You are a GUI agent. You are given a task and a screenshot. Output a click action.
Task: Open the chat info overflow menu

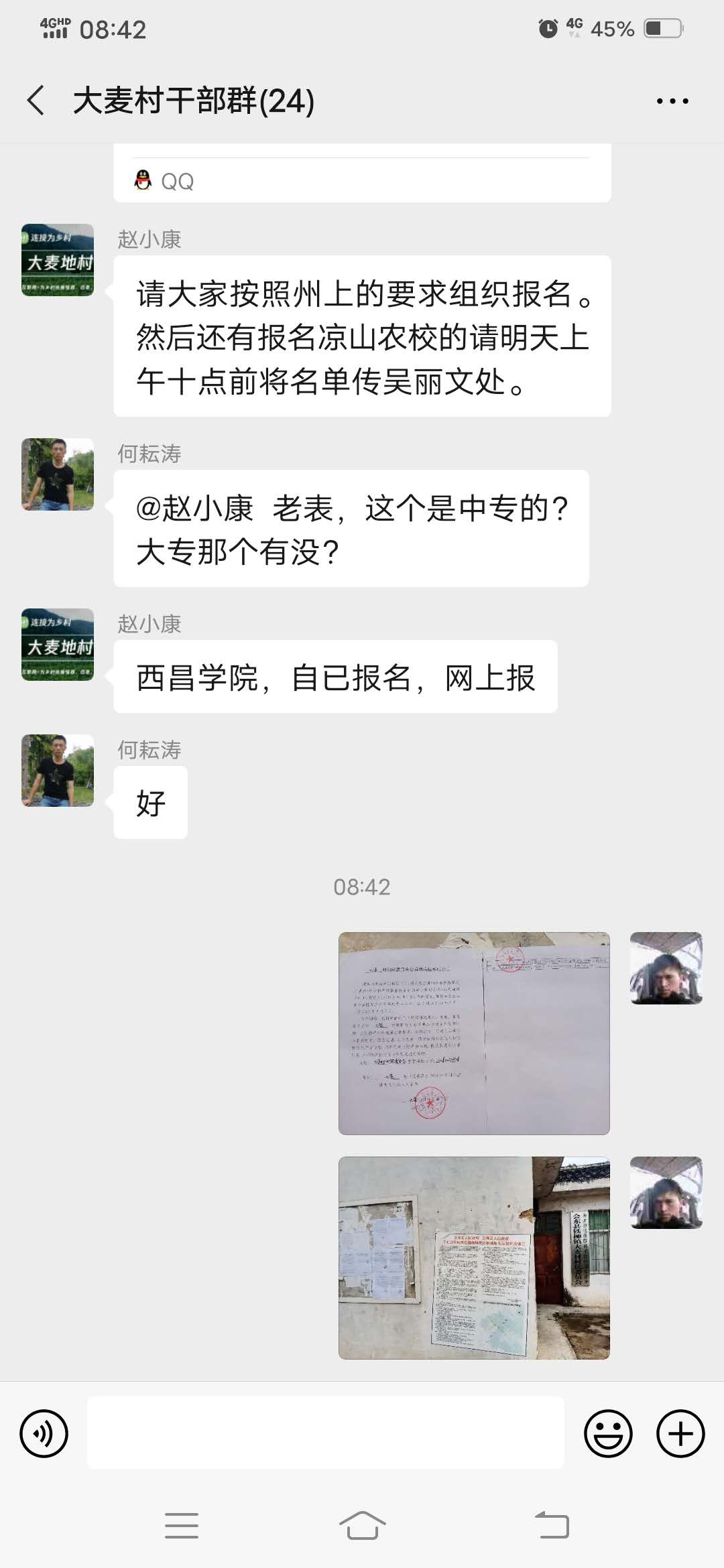click(x=672, y=101)
